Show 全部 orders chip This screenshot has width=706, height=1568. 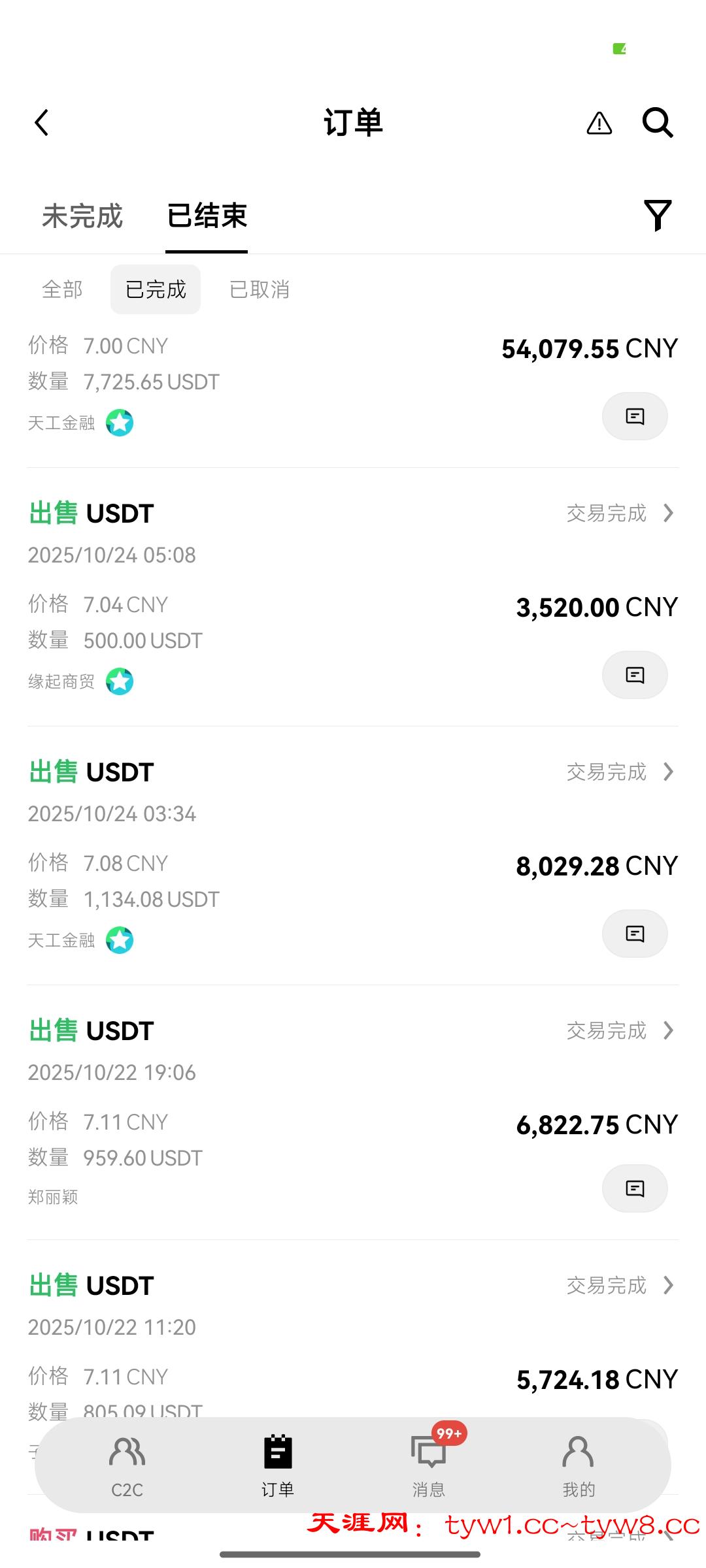point(62,289)
